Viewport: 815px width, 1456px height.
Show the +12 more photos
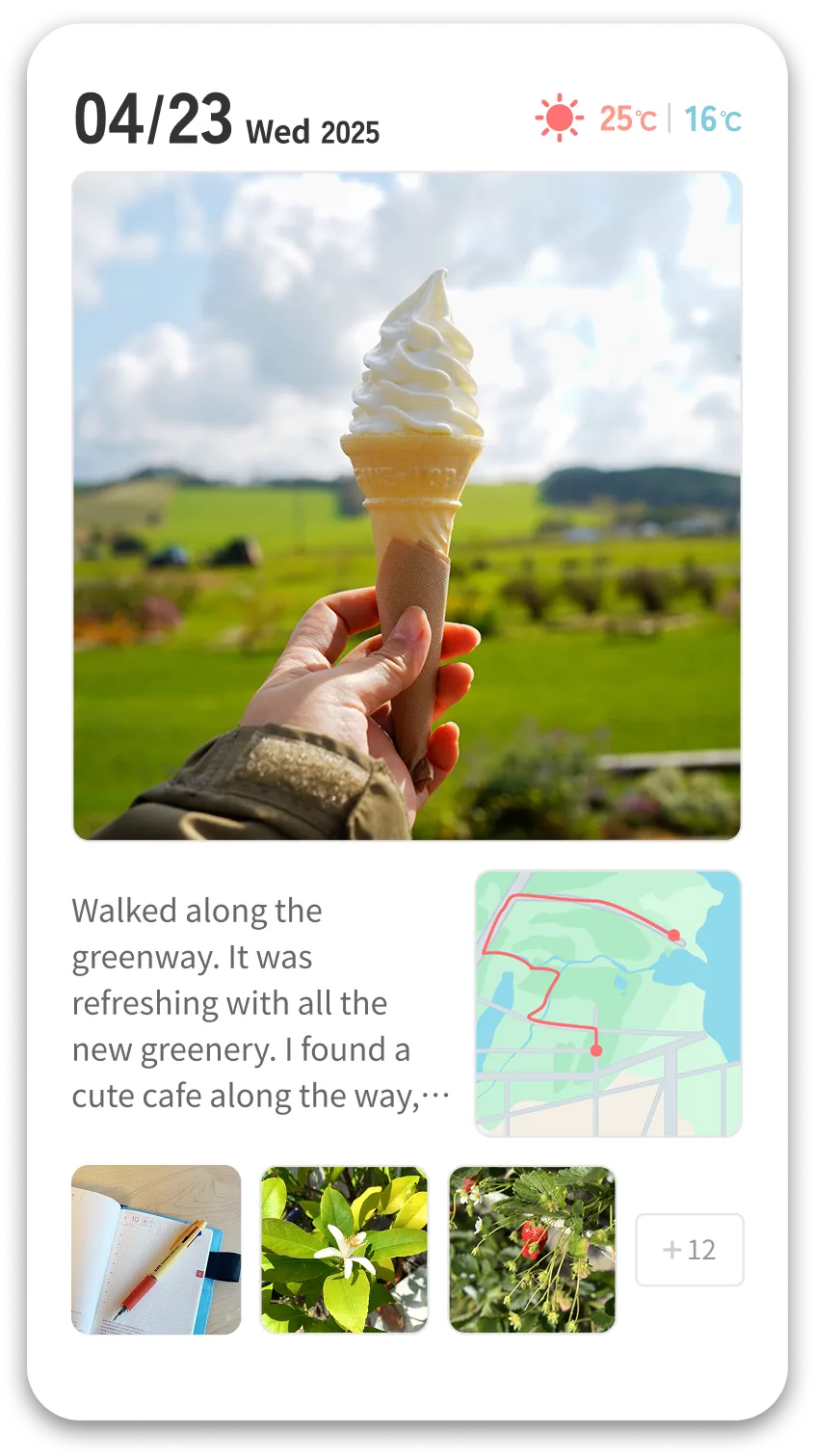click(690, 1250)
